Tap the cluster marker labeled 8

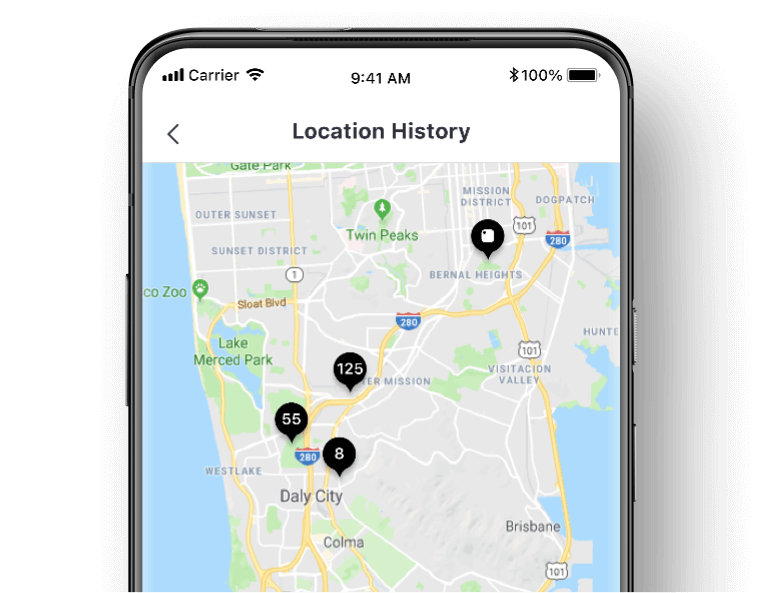339,454
